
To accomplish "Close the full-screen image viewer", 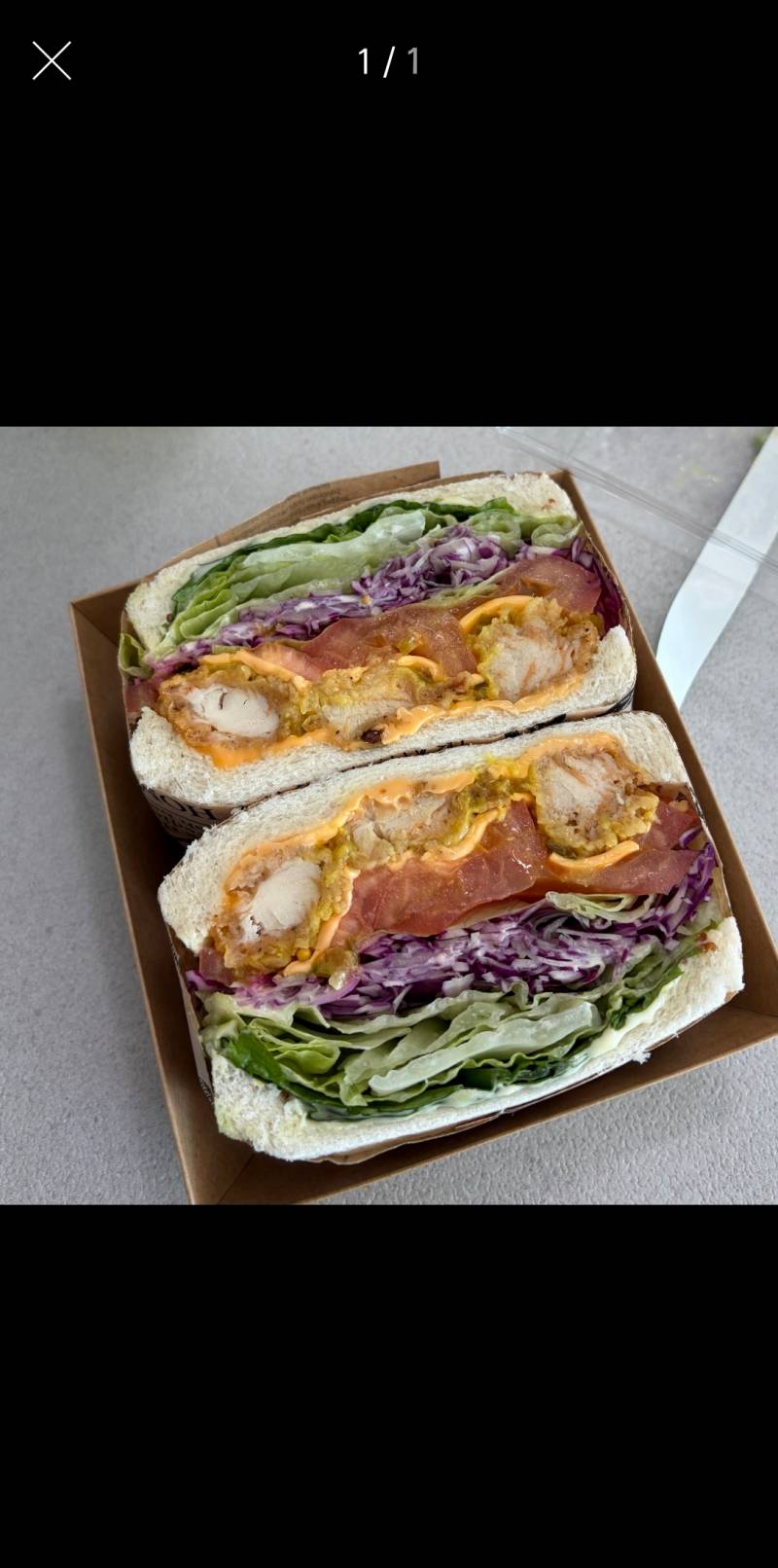I will [52, 60].
